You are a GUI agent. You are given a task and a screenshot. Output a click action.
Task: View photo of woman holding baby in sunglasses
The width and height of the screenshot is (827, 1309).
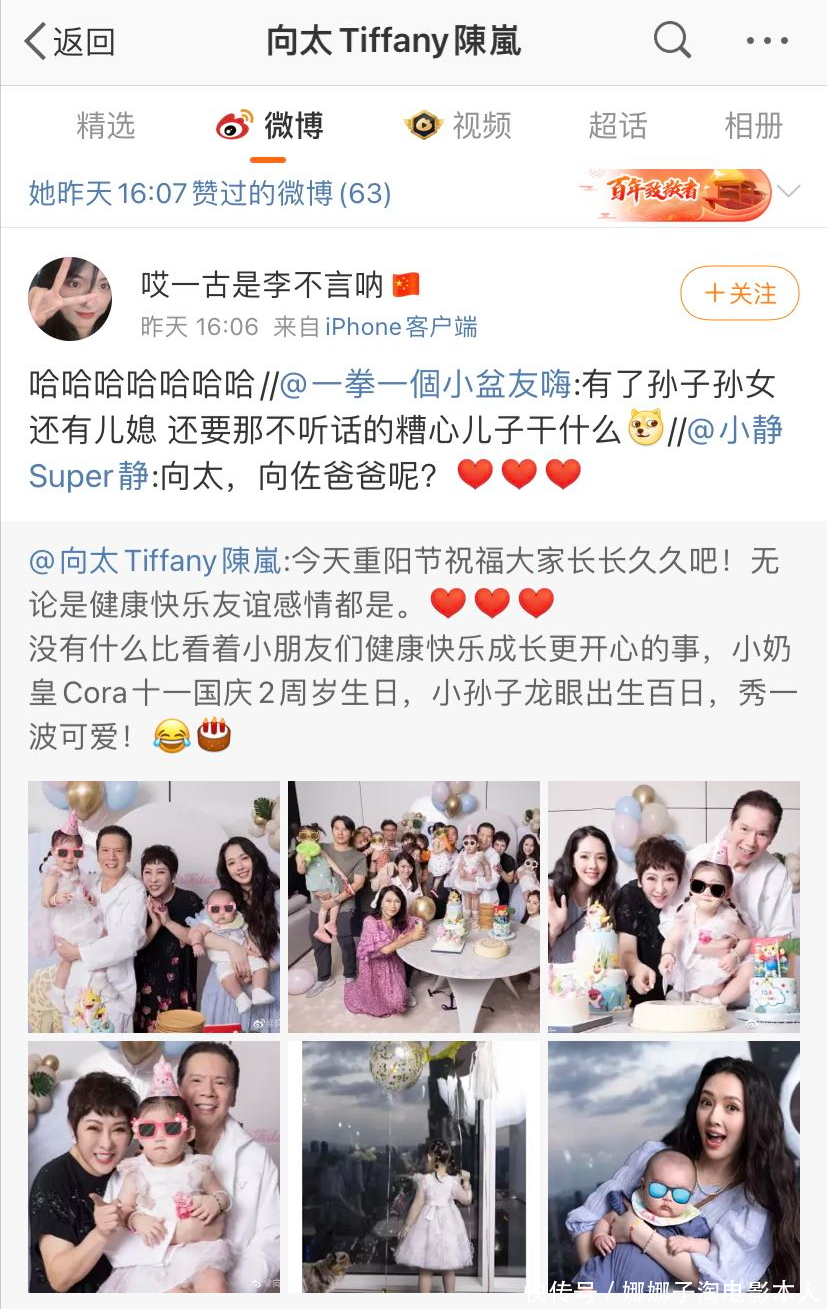point(673,1166)
